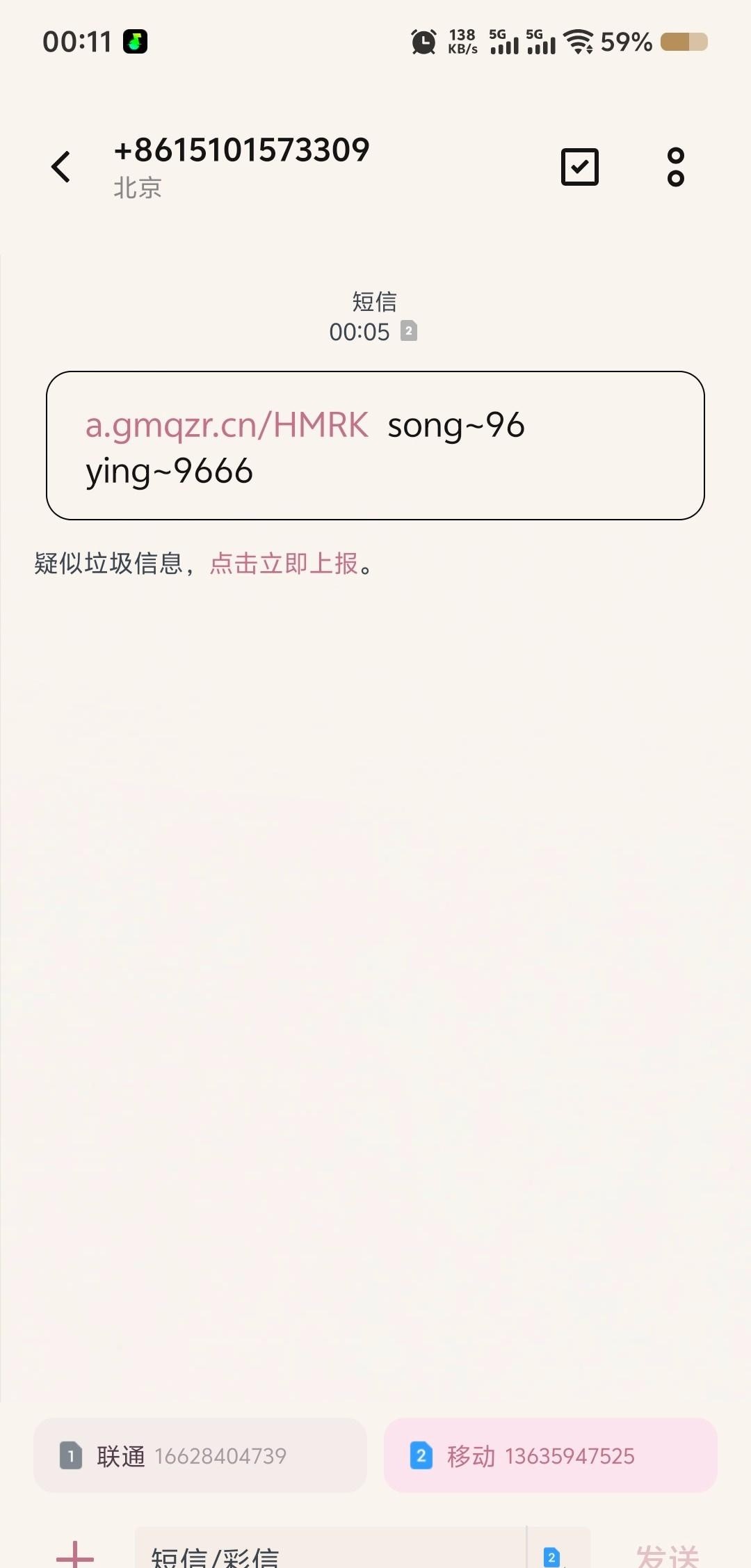Open the multi-select checkbox icon
Viewport: 751px width, 1568px height.
point(579,167)
